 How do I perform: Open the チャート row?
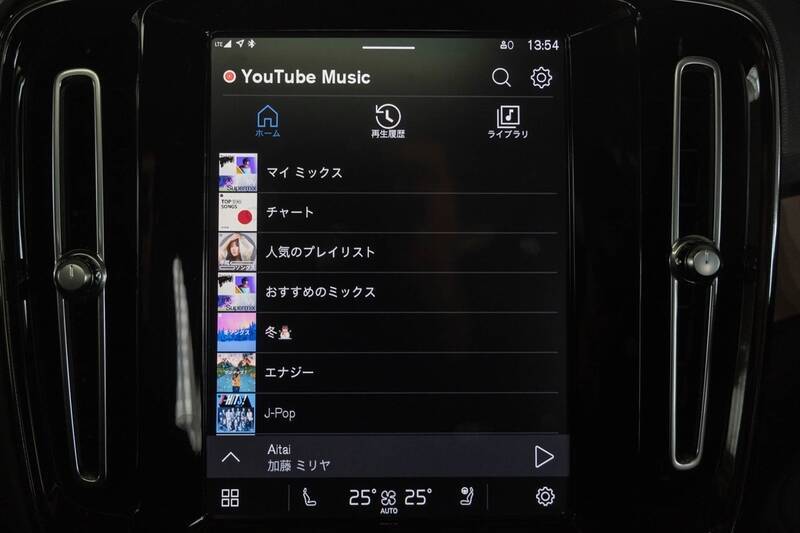tap(385, 212)
